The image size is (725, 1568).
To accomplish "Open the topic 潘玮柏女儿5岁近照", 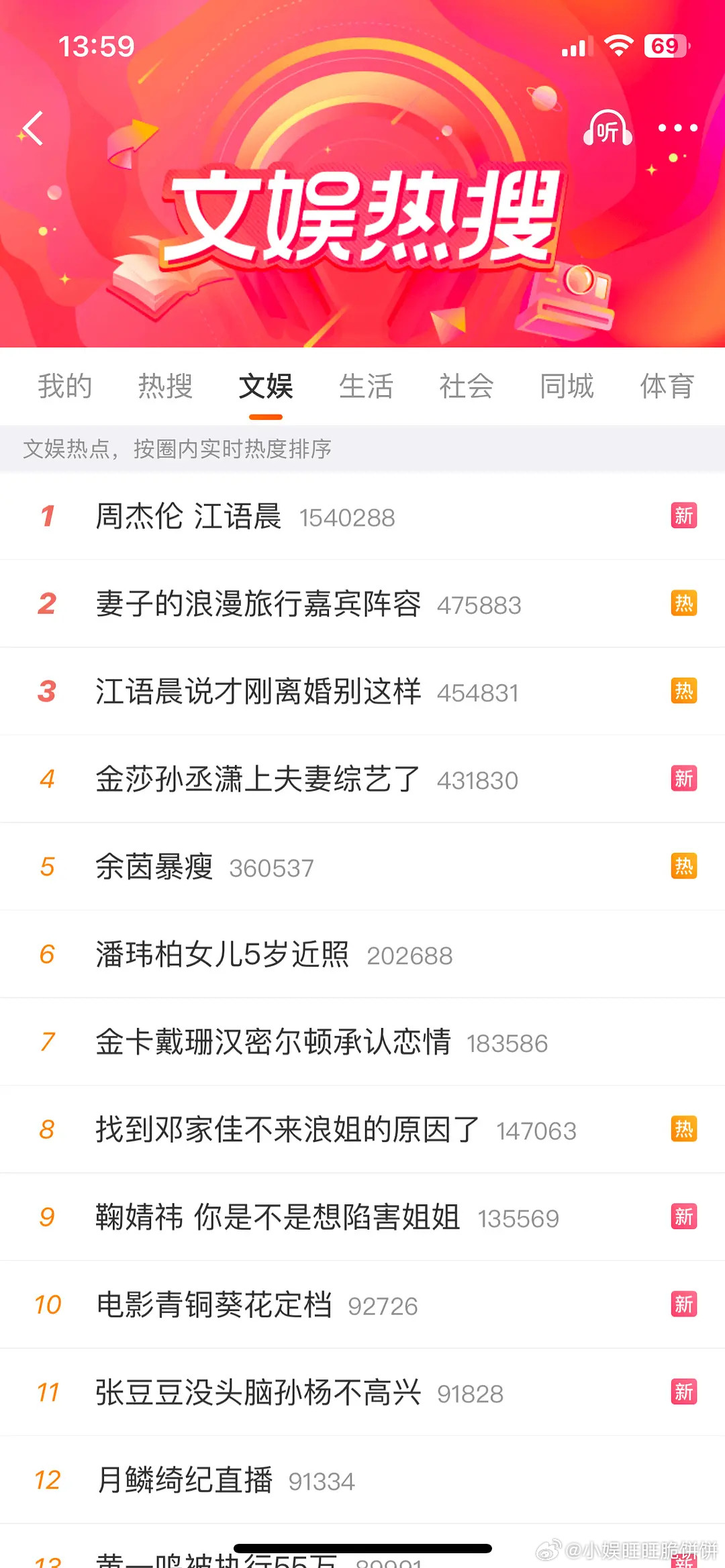I will click(222, 955).
